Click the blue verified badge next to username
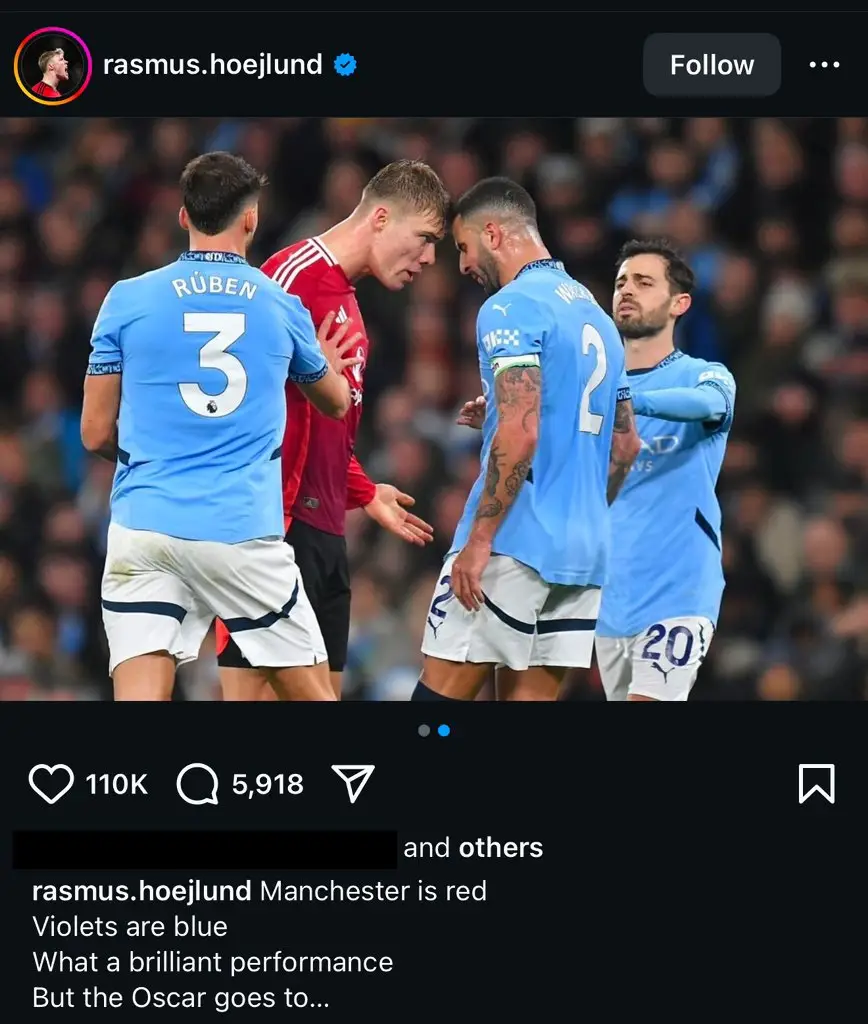Screen dimensions: 868x1024 pos(345,64)
